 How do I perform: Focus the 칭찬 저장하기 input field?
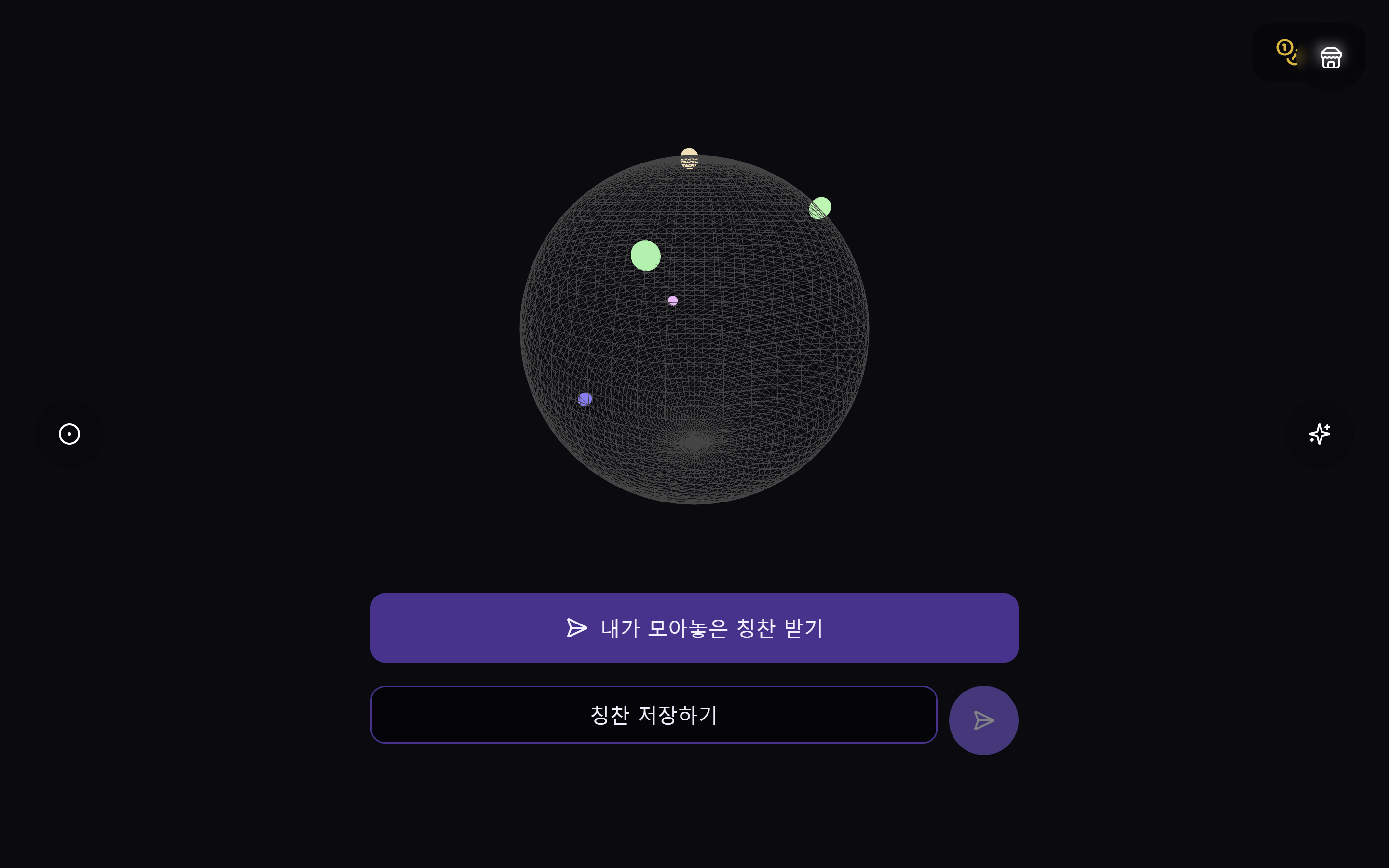pyautogui.click(x=653, y=715)
